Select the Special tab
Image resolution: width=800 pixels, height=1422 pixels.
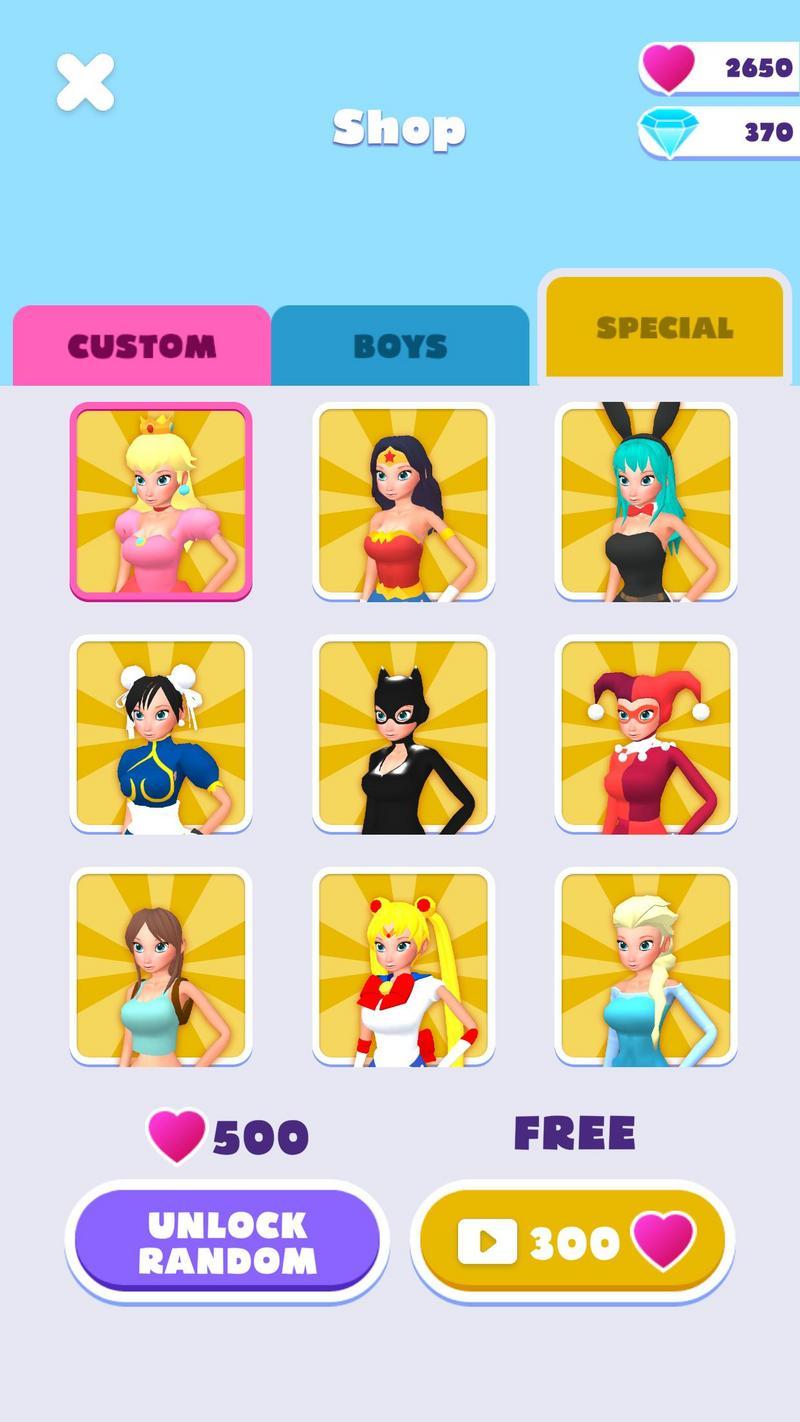click(664, 327)
